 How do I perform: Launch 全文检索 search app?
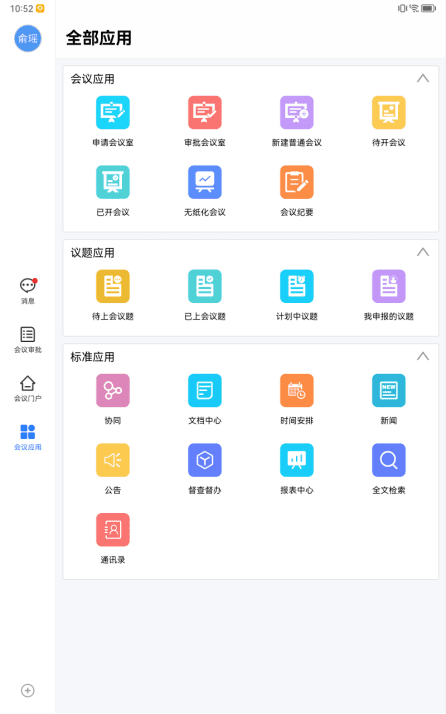pyautogui.click(x=389, y=469)
